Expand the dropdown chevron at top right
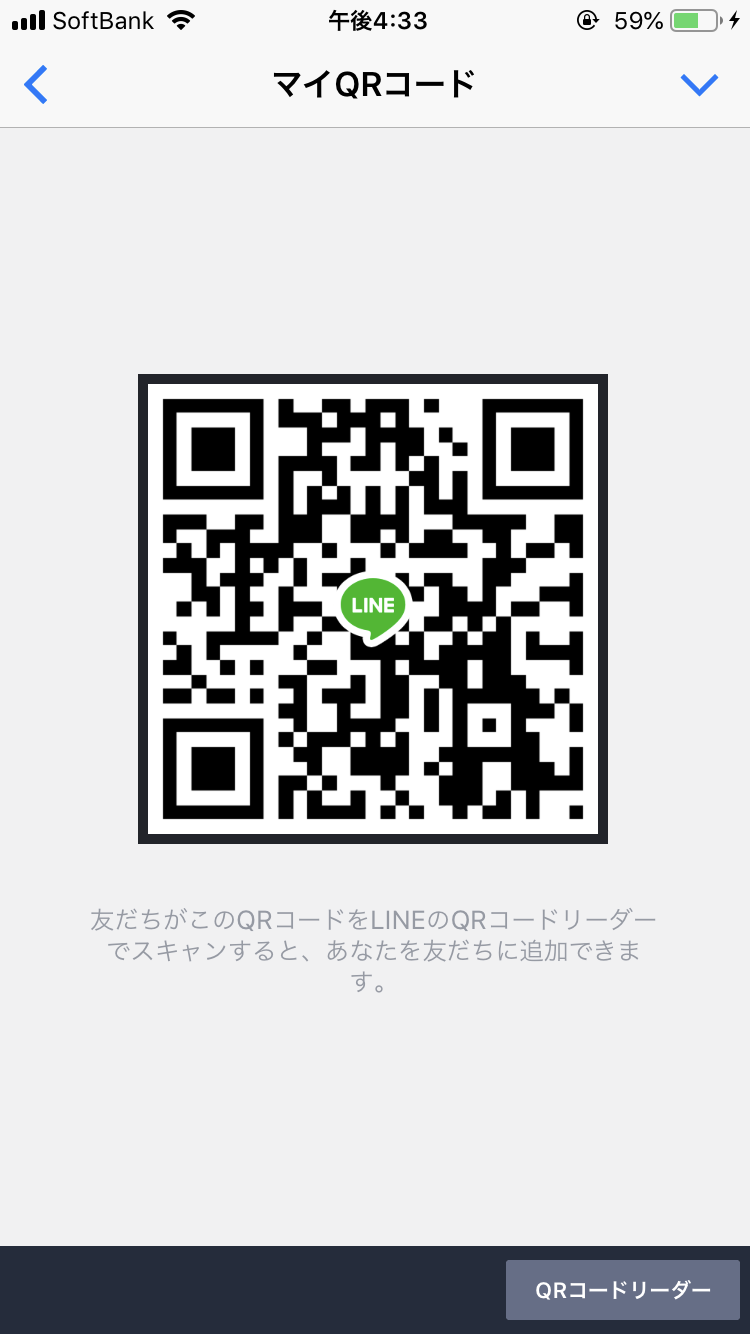 (x=699, y=85)
